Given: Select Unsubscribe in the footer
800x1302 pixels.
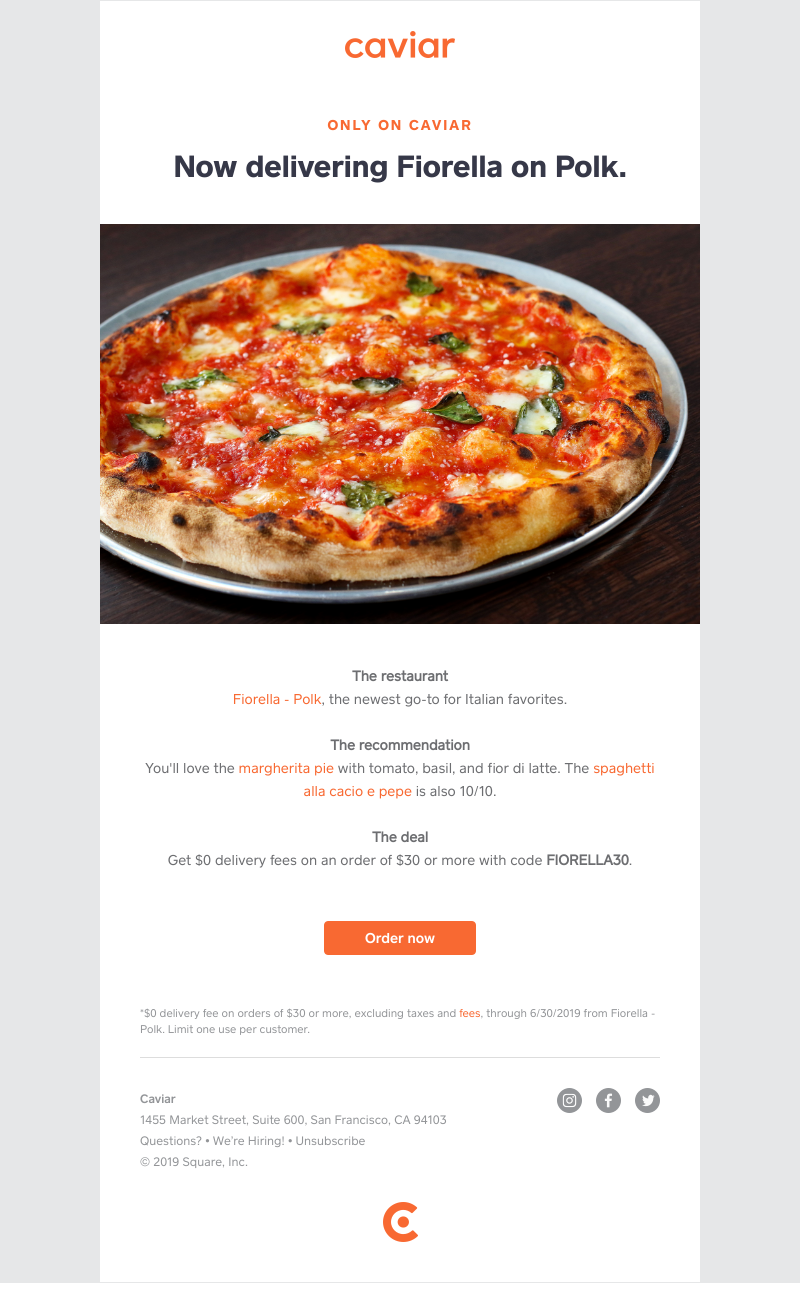Looking at the screenshot, I should click(x=330, y=1140).
